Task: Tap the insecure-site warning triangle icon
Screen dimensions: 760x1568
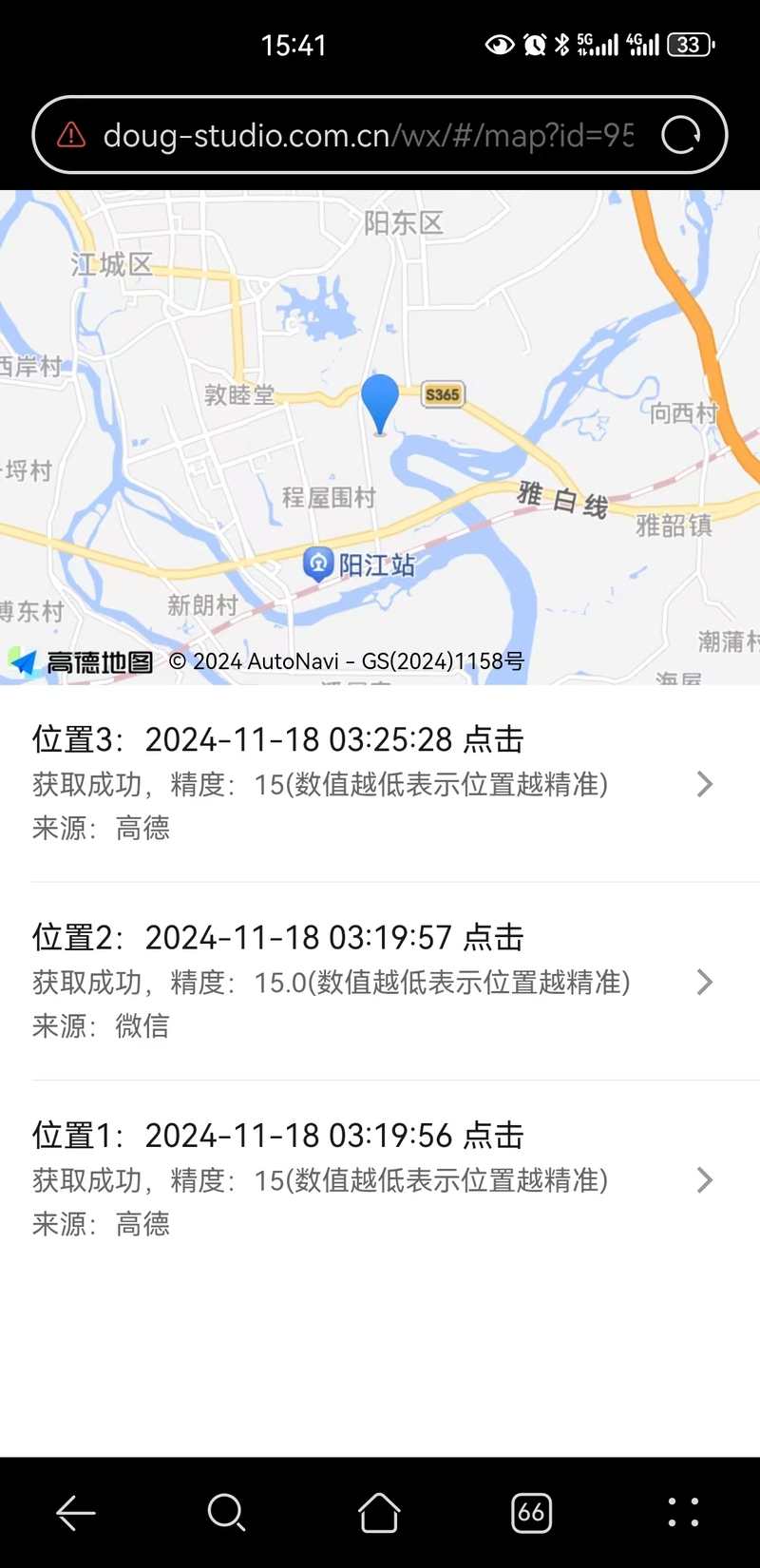Action: 71,135
